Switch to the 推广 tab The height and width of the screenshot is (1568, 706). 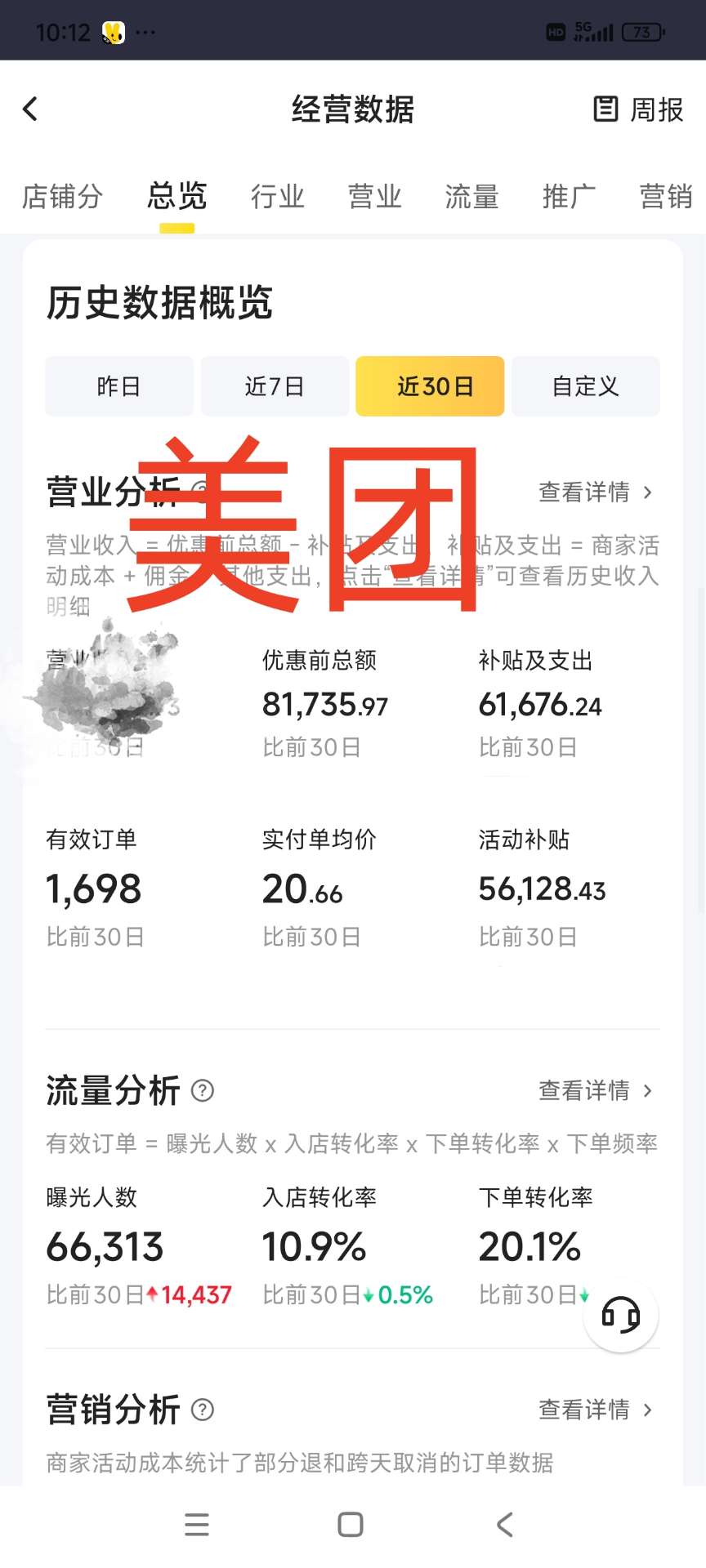[x=569, y=197]
